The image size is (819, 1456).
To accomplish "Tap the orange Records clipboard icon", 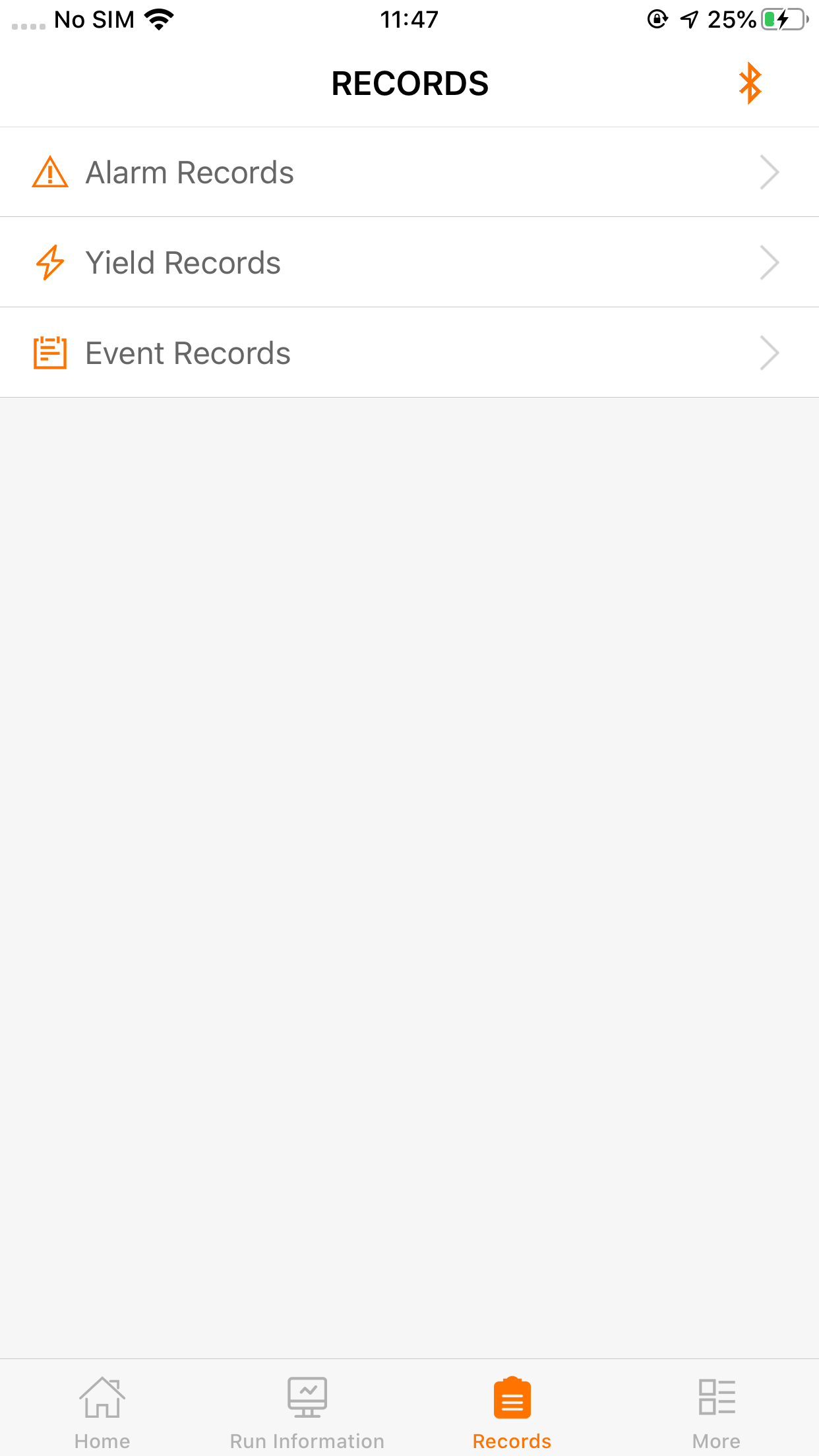I will 512,1396.
